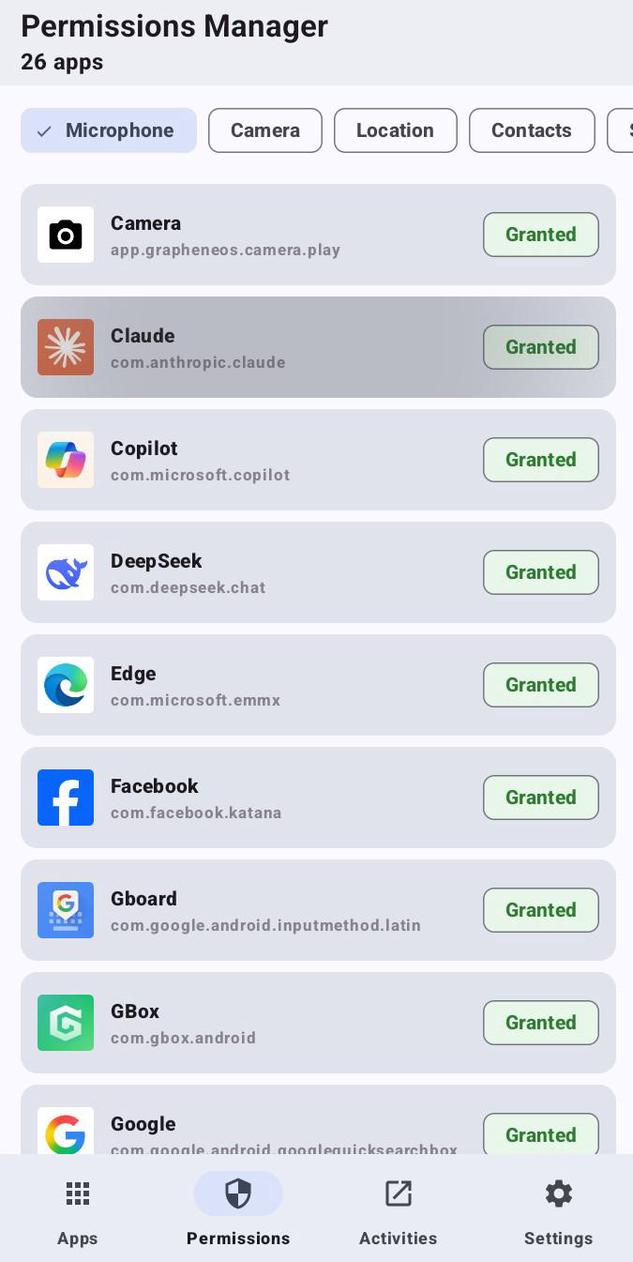Tap Granted beside GBox
The height and width of the screenshot is (1262, 633).
point(541,1022)
